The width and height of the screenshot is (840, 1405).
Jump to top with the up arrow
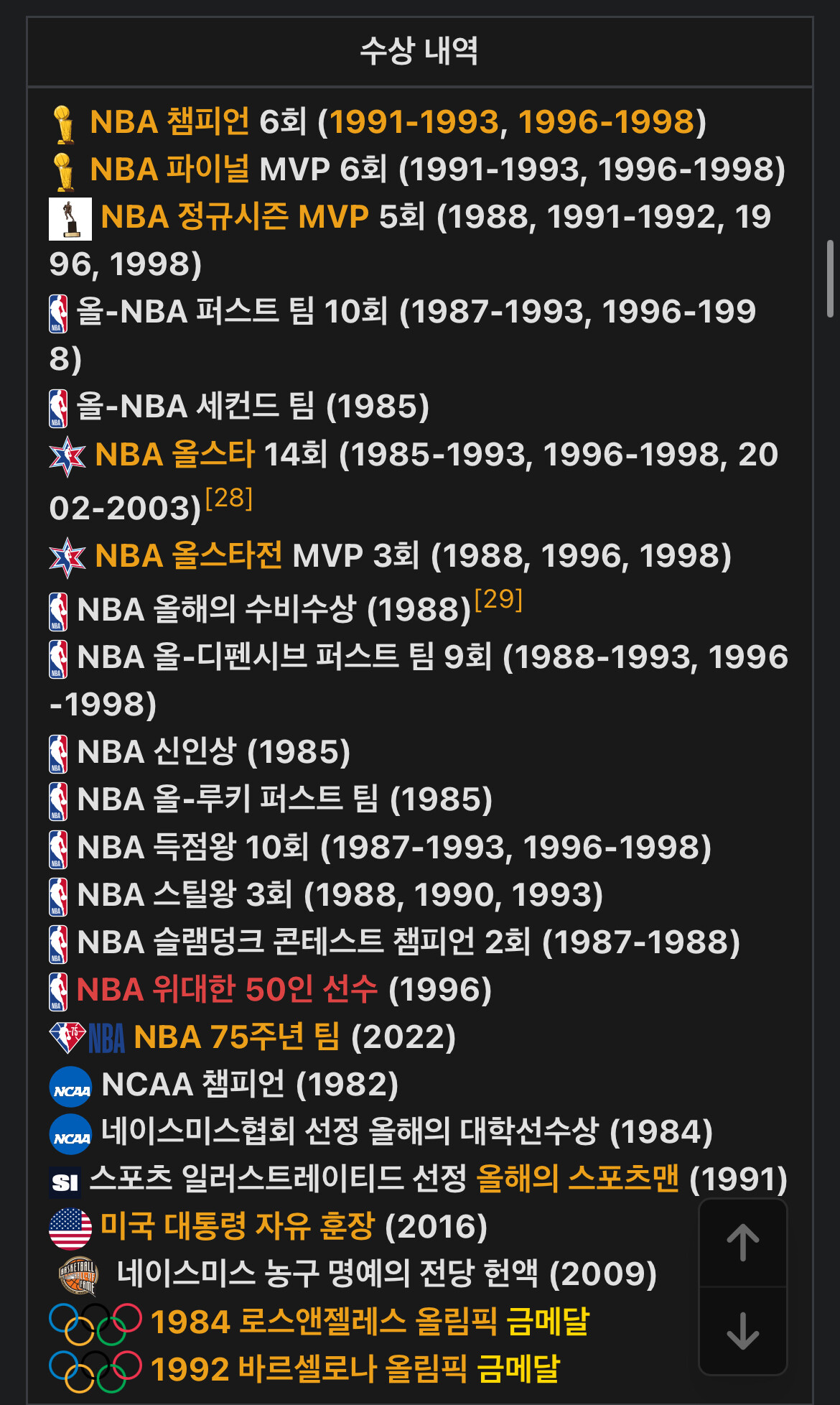[x=743, y=1243]
